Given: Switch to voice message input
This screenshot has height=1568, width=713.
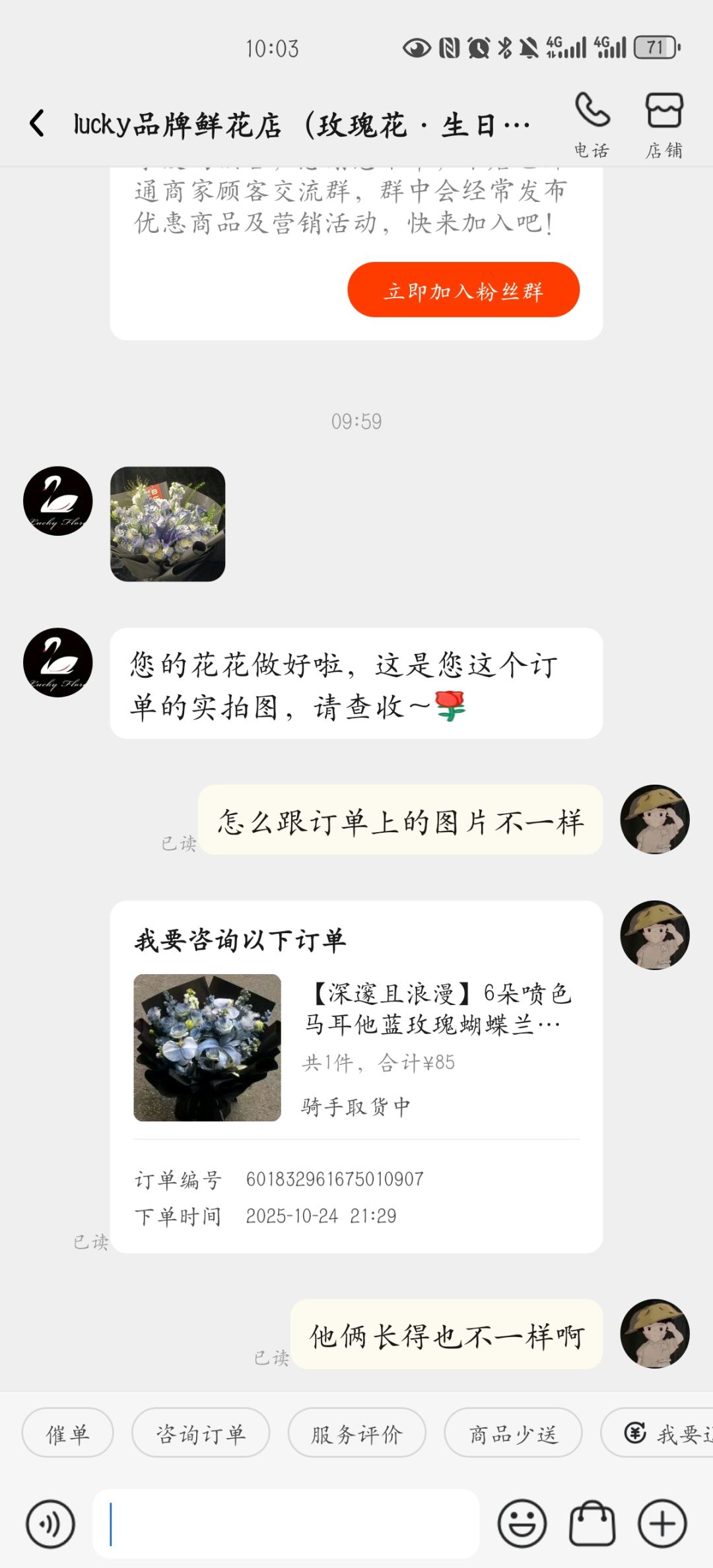Looking at the screenshot, I should coord(50,1524).
